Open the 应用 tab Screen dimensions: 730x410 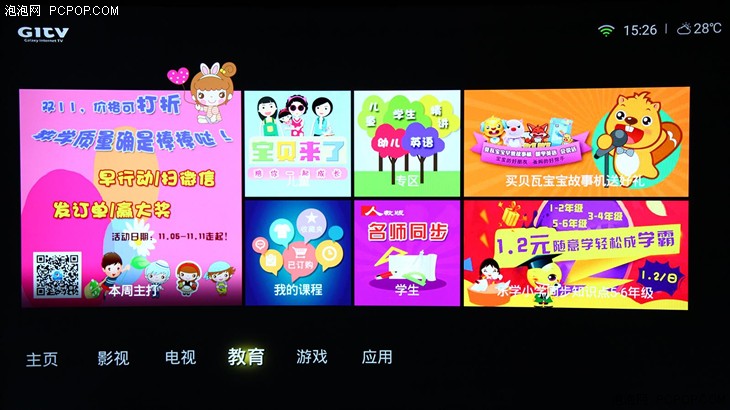coord(377,357)
